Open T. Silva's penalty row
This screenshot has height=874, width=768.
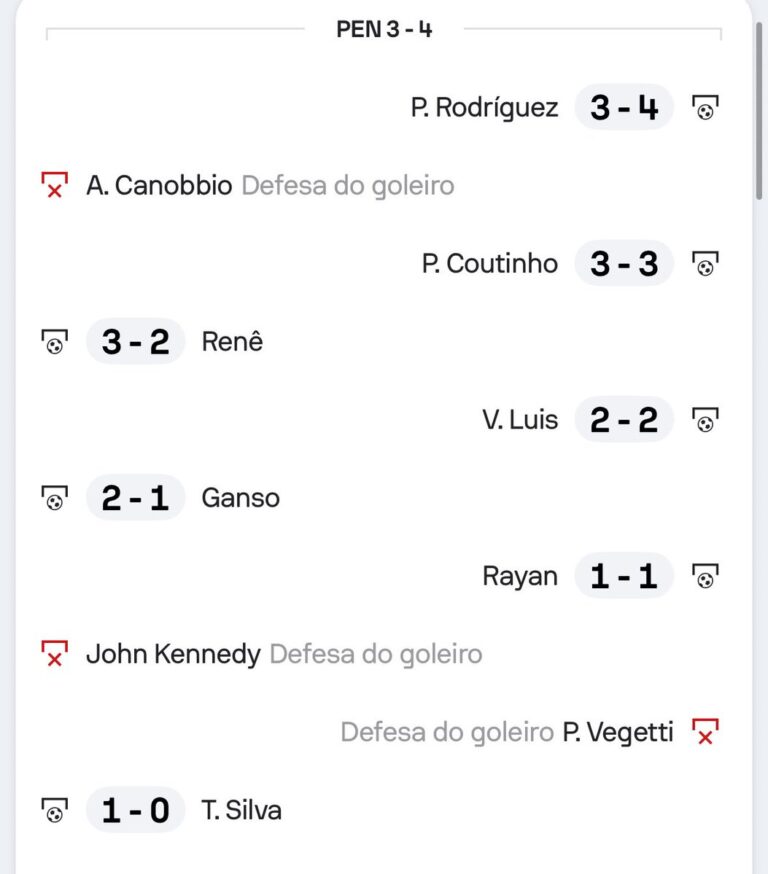click(x=241, y=810)
